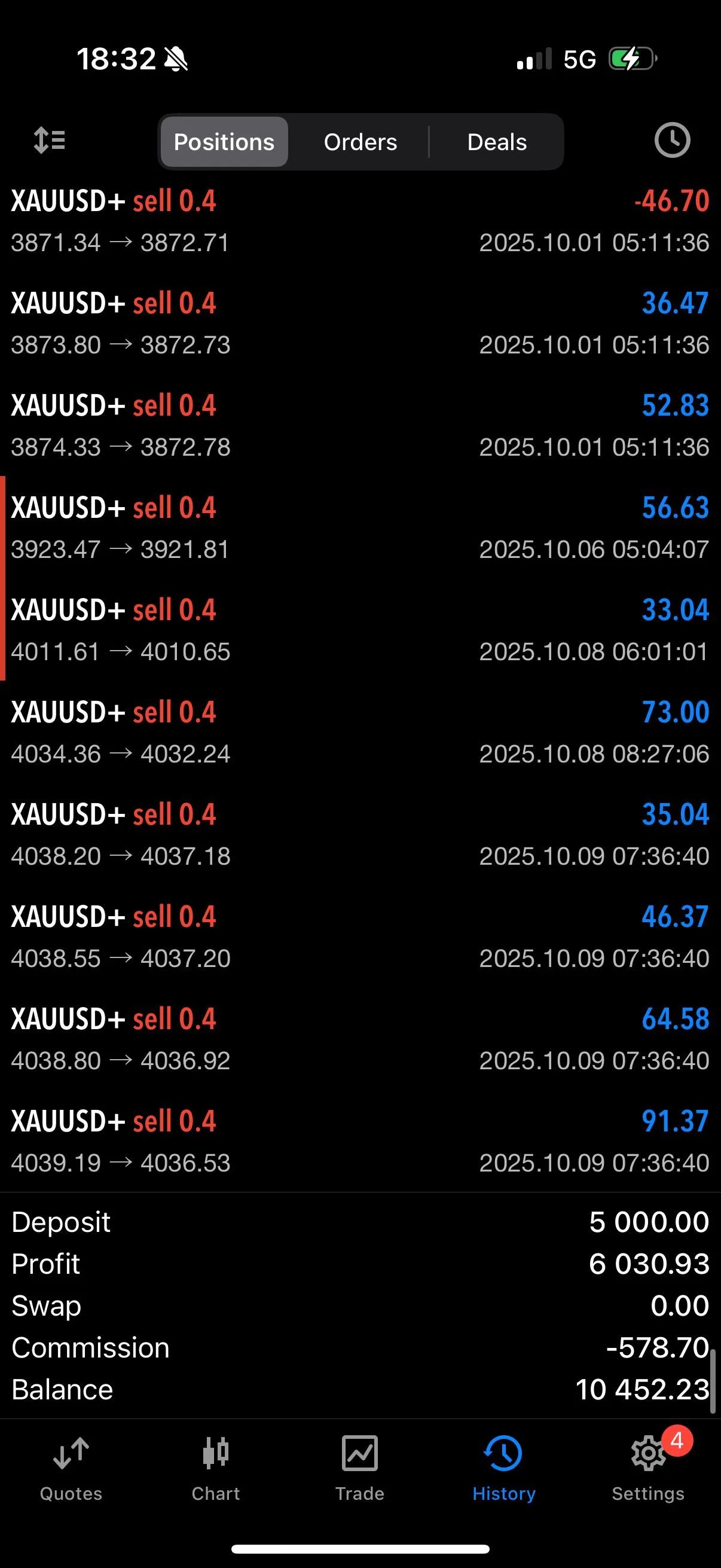The height and width of the screenshot is (1568, 721).
Task: Open the XAUUSD+ position with -46.70 loss
Action: tap(360, 221)
